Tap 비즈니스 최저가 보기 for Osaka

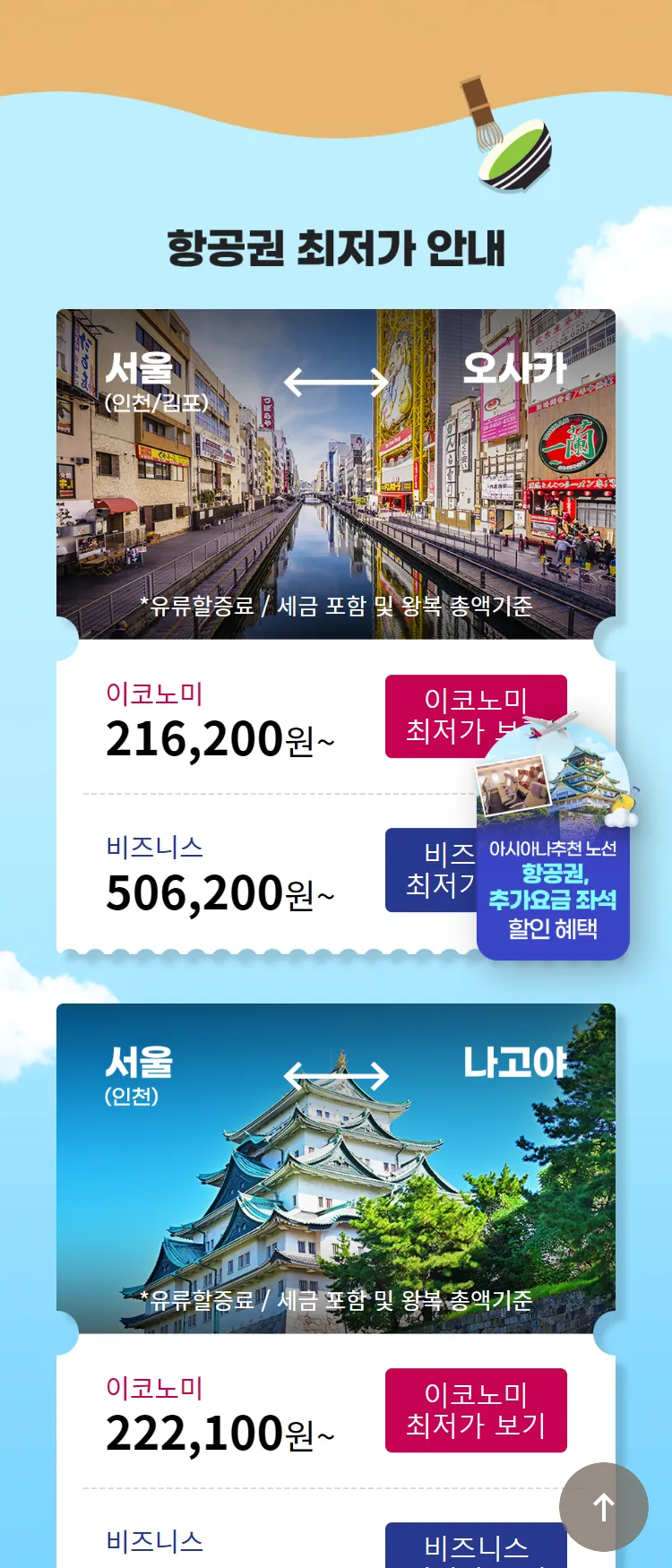pos(432,870)
